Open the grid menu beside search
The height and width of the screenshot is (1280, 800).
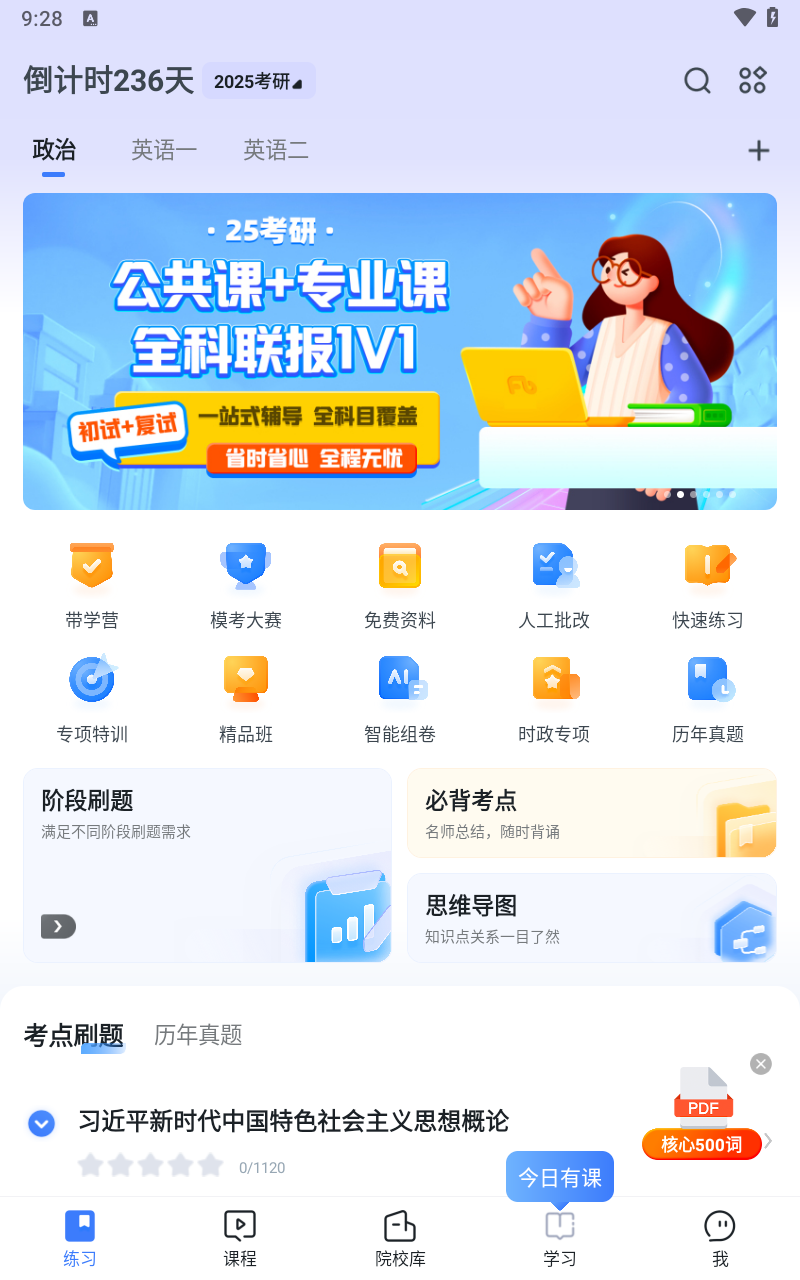click(752, 81)
